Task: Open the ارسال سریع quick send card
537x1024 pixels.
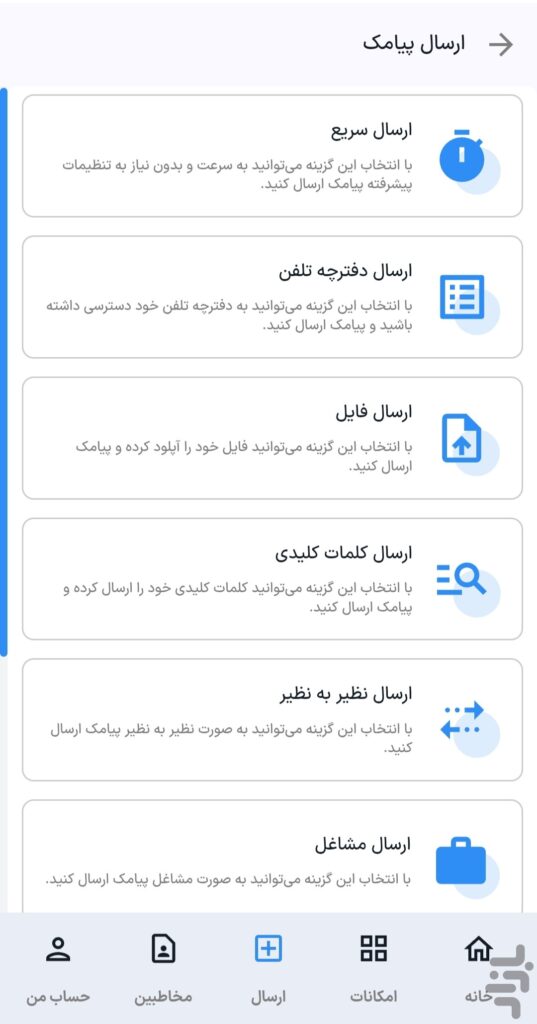Action: pyautogui.click(x=272, y=155)
